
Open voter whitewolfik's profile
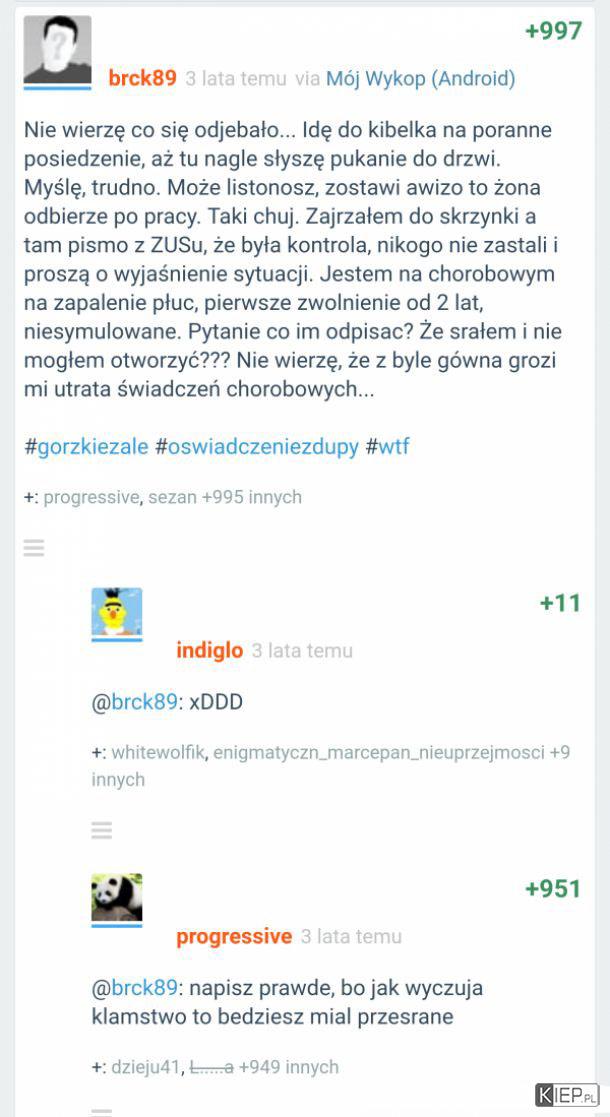(158, 752)
